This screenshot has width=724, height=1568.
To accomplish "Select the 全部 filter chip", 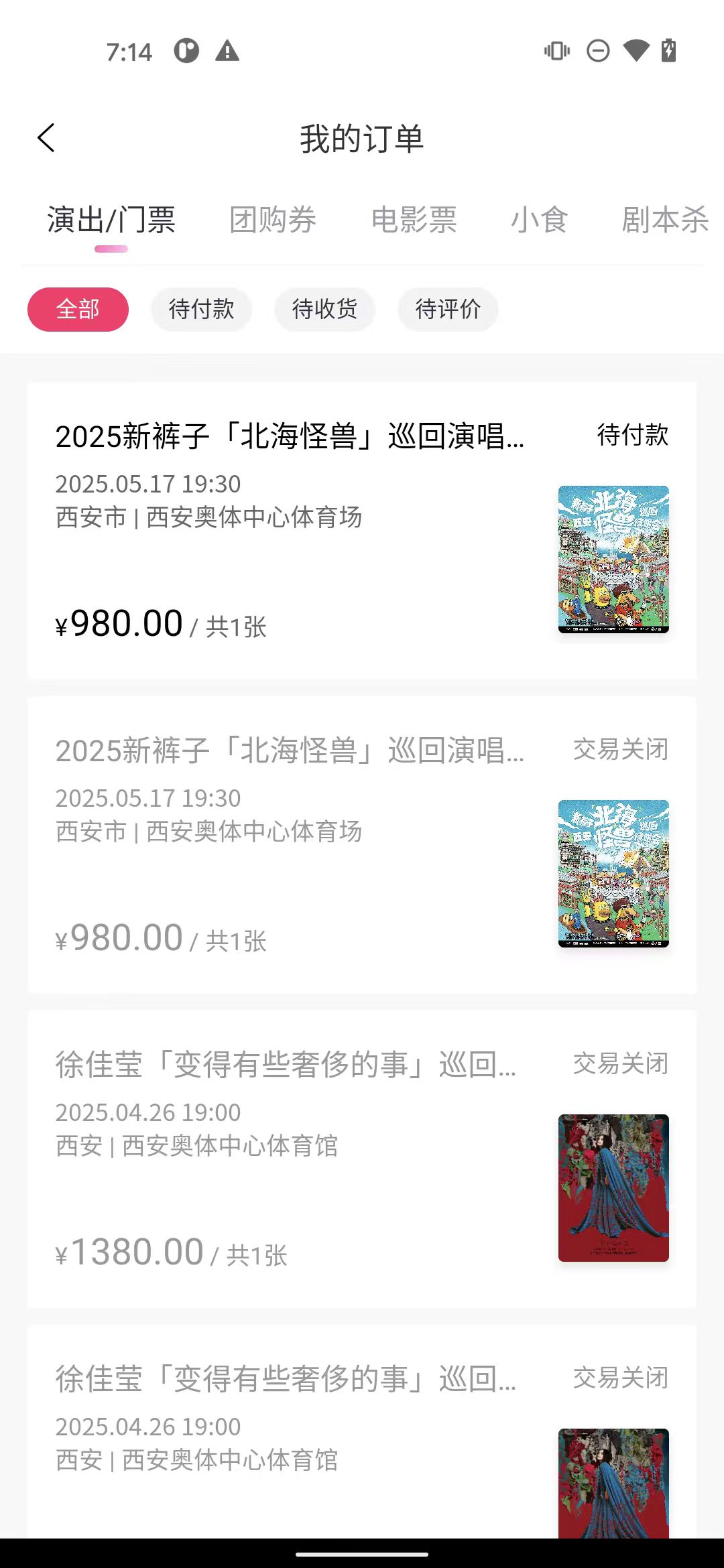I will (78, 310).
